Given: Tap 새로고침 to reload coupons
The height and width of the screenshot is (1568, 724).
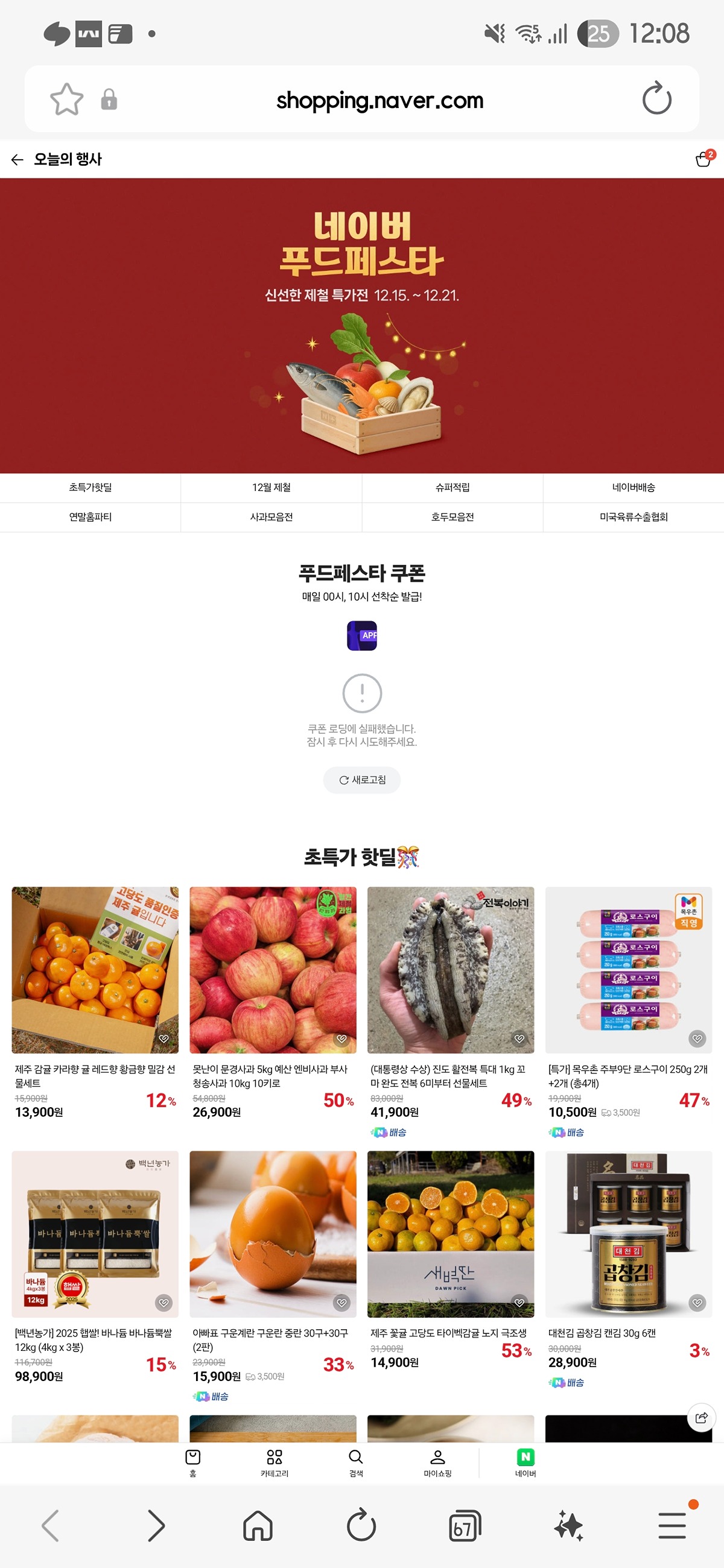Looking at the screenshot, I should click(361, 780).
